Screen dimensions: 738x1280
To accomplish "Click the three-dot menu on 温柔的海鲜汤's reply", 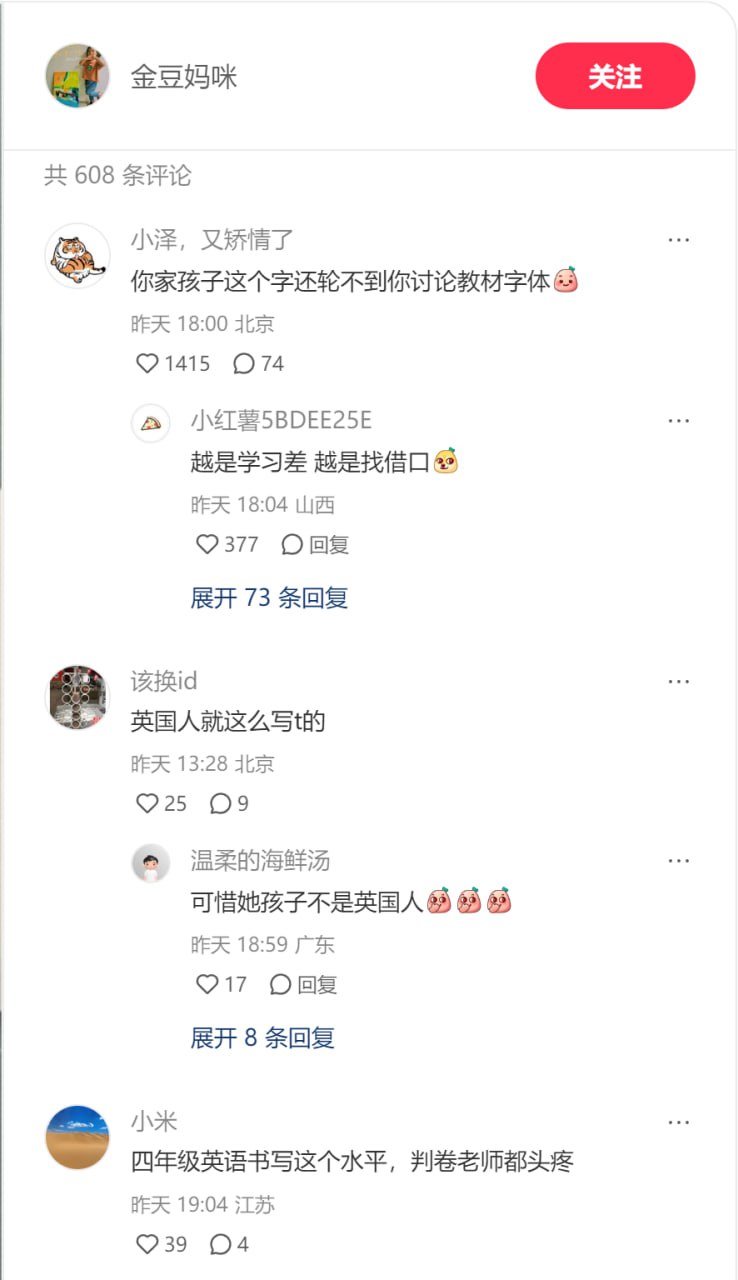I will click(x=679, y=861).
